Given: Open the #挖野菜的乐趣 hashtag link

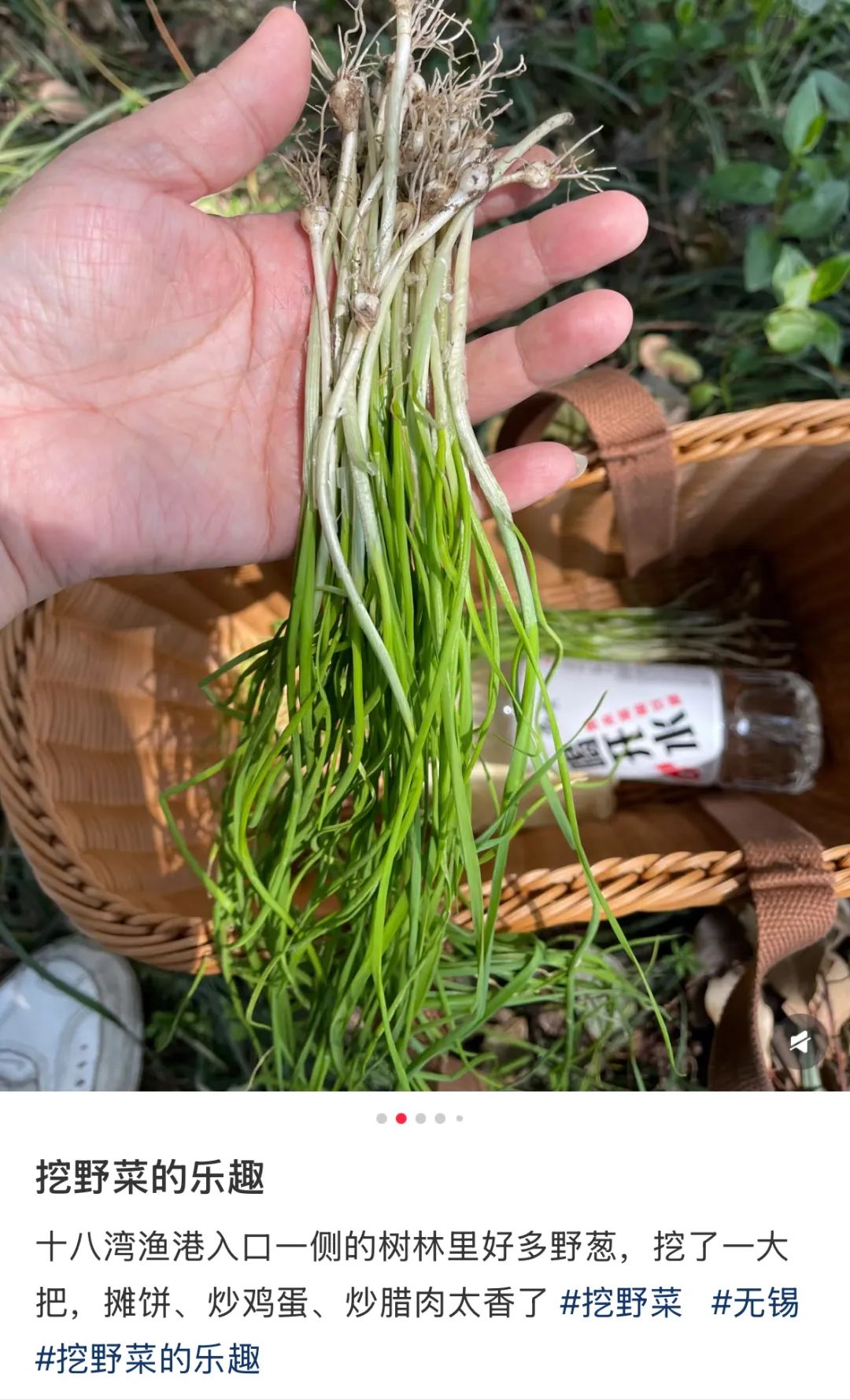Looking at the screenshot, I should pyautogui.click(x=148, y=1359).
